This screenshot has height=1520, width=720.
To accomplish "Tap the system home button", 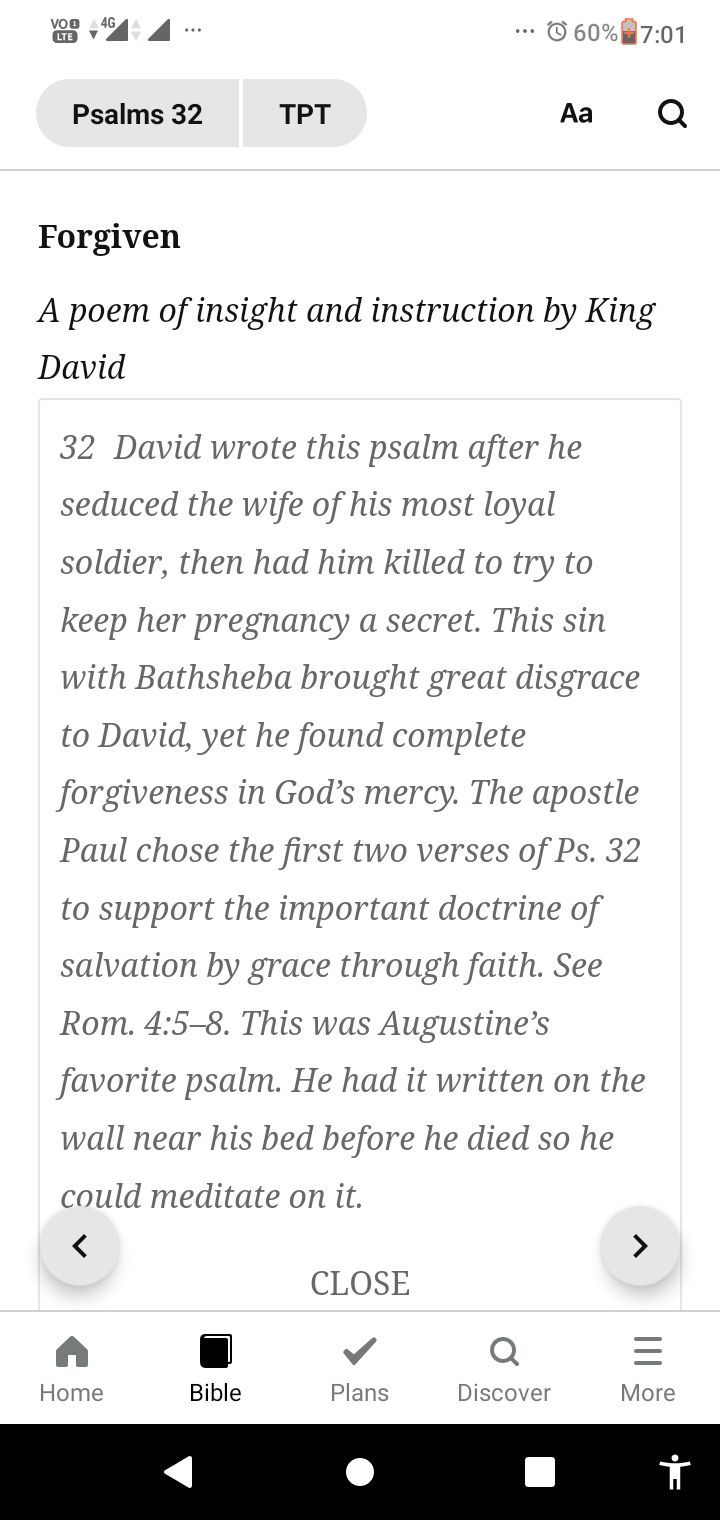I will pos(360,1472).
